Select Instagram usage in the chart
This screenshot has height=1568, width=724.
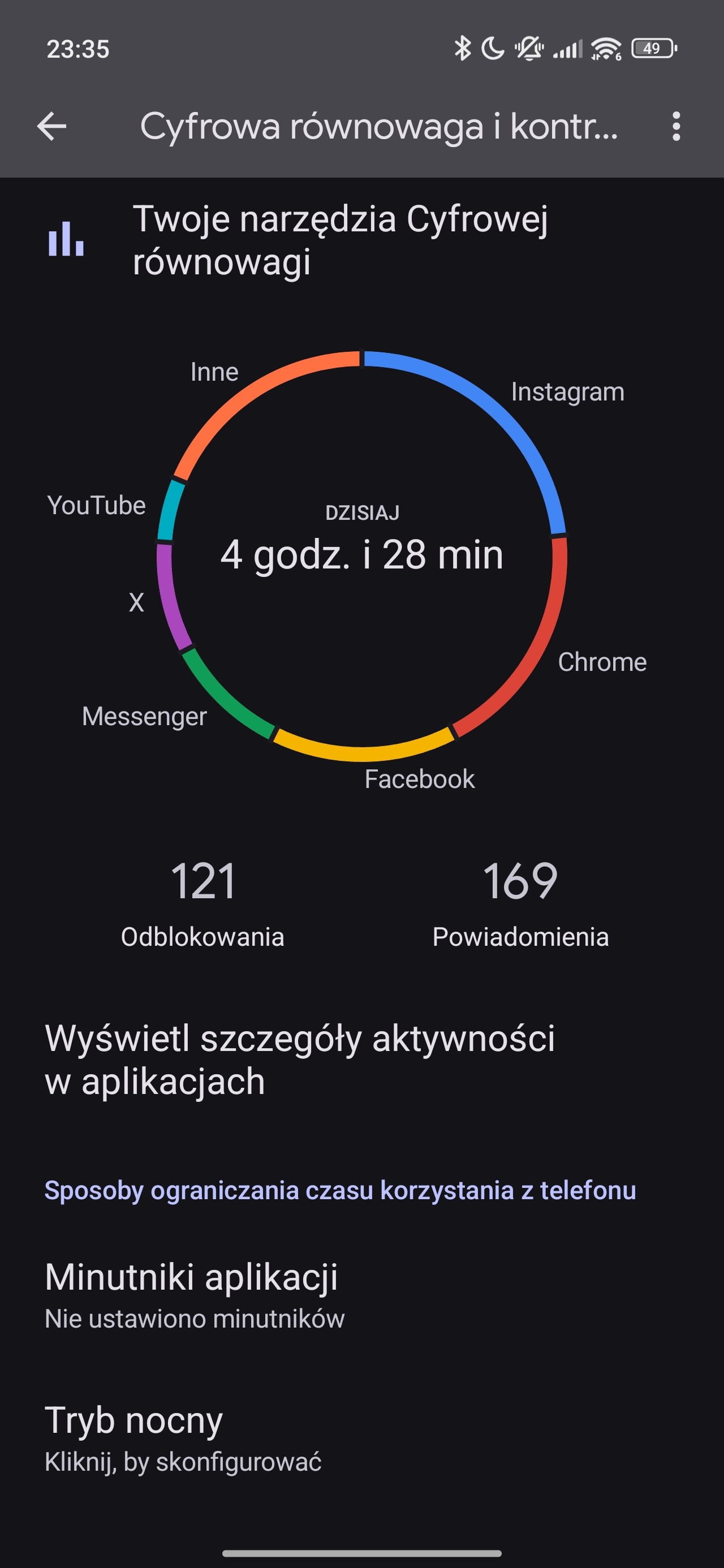click(x=567, y=392)
